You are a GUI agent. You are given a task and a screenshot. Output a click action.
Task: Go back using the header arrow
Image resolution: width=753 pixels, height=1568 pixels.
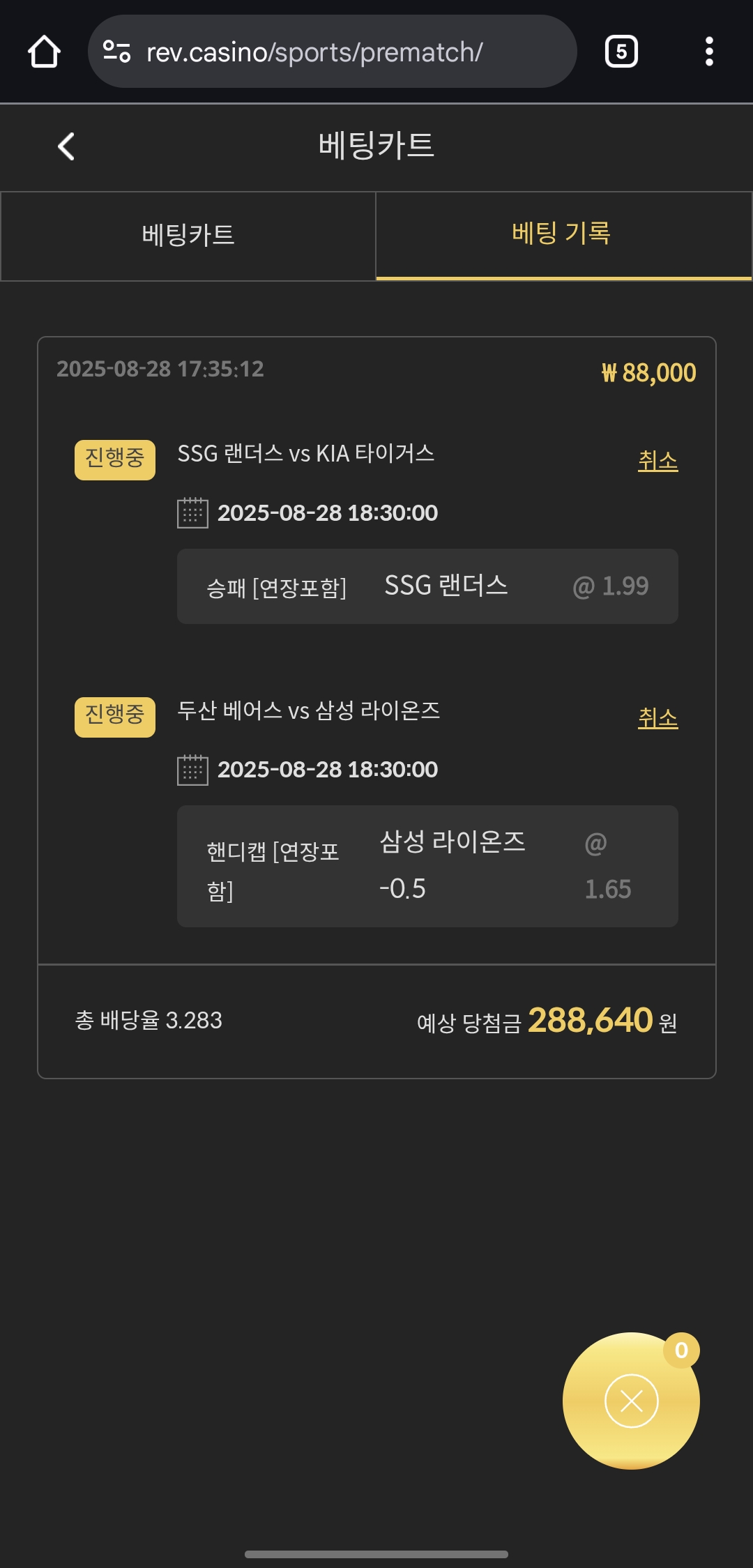click(x=66, y=146)
